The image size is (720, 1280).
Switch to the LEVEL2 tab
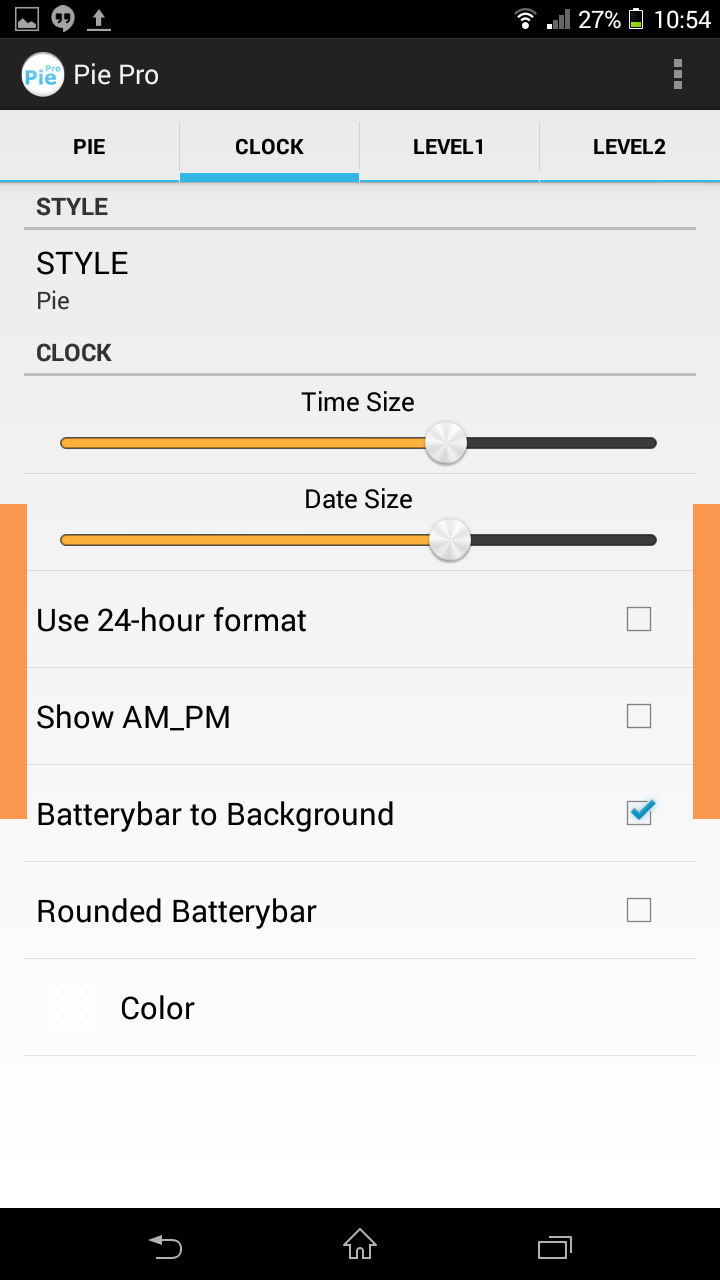[x=629, y=147]
